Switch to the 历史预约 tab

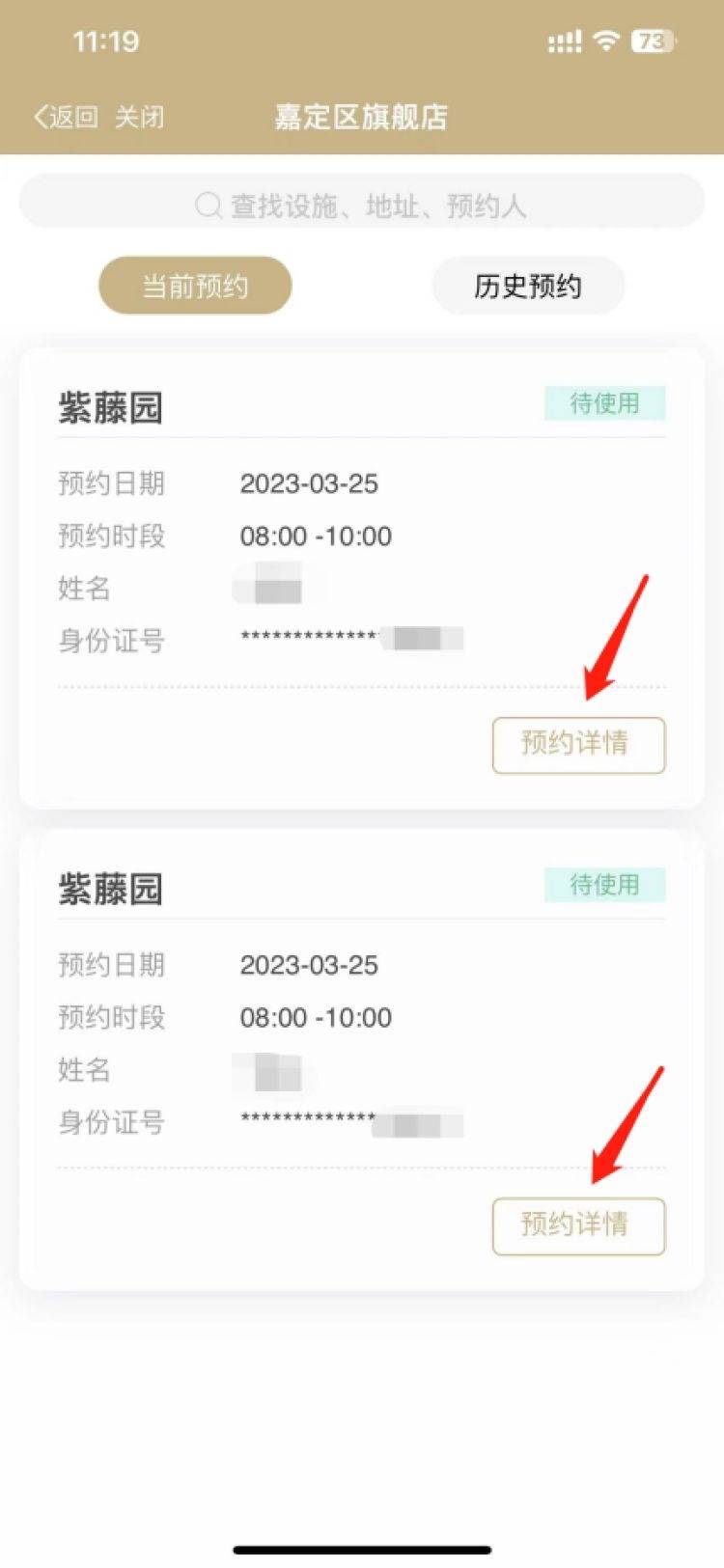coord(528,286)
